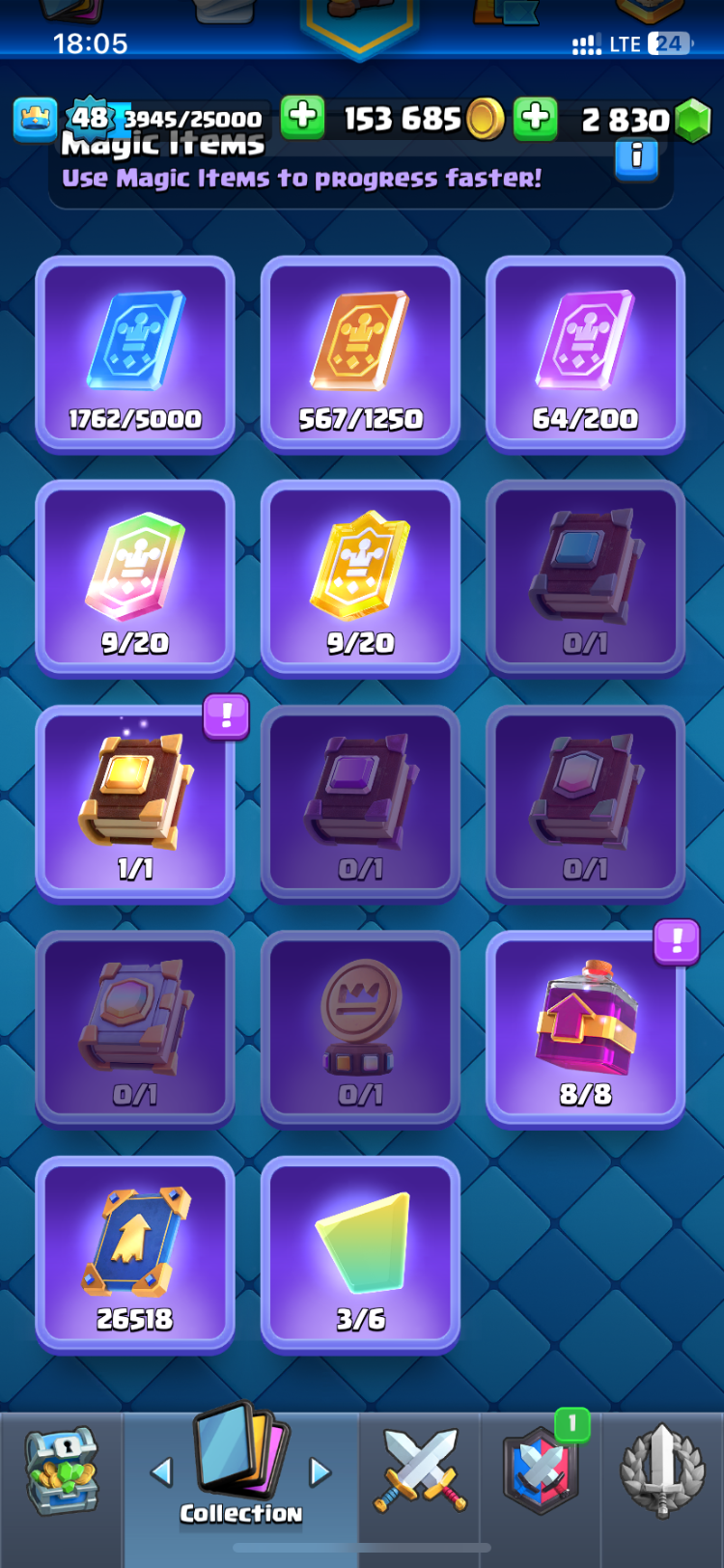The image size is (724, 1568).
Task: Select the orange wild card showing 567/1250
Action: 360,353
